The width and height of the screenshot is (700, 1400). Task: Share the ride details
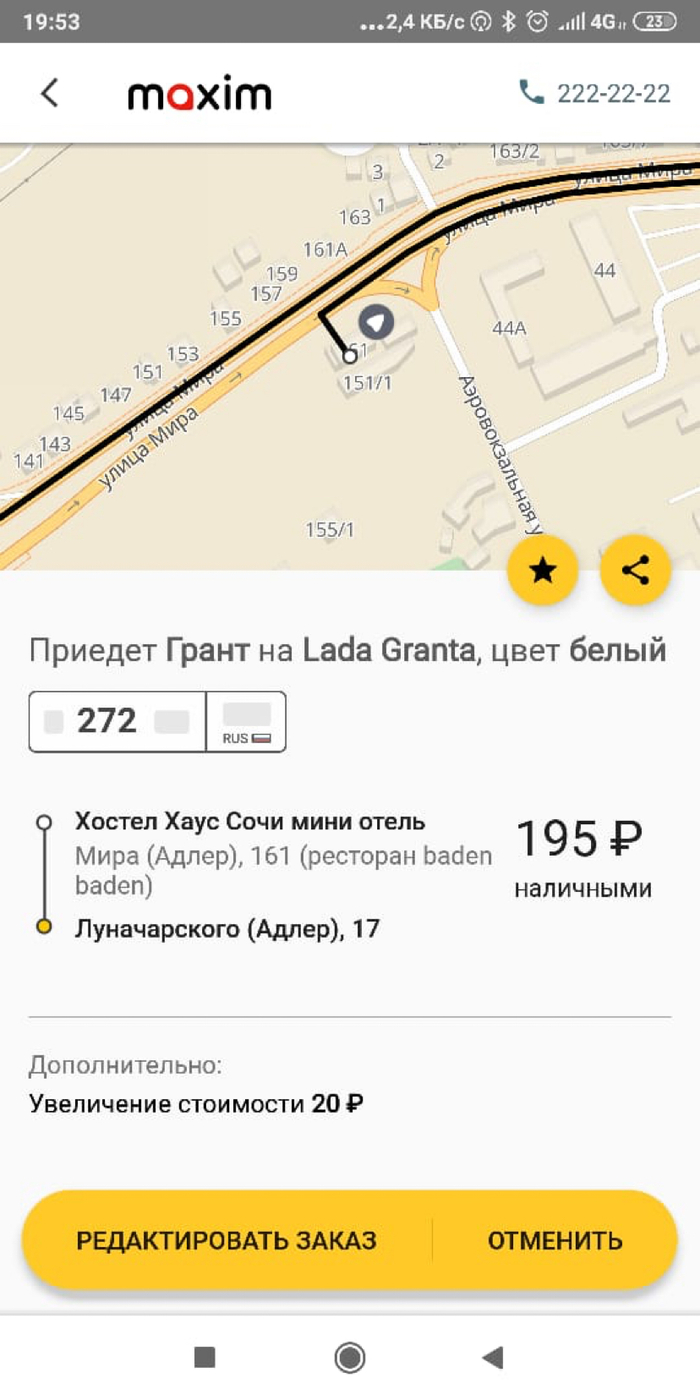click(x=635, y=570)
